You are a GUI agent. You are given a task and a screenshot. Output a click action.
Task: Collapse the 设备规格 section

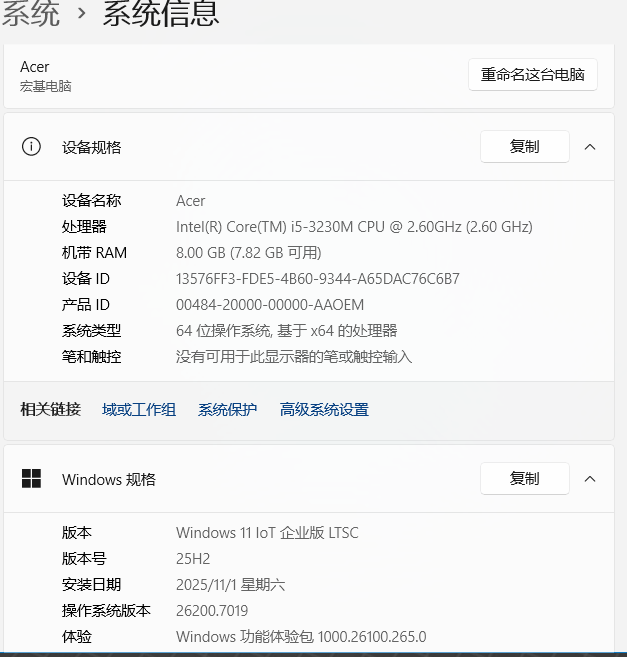click(x=590, y=147)
